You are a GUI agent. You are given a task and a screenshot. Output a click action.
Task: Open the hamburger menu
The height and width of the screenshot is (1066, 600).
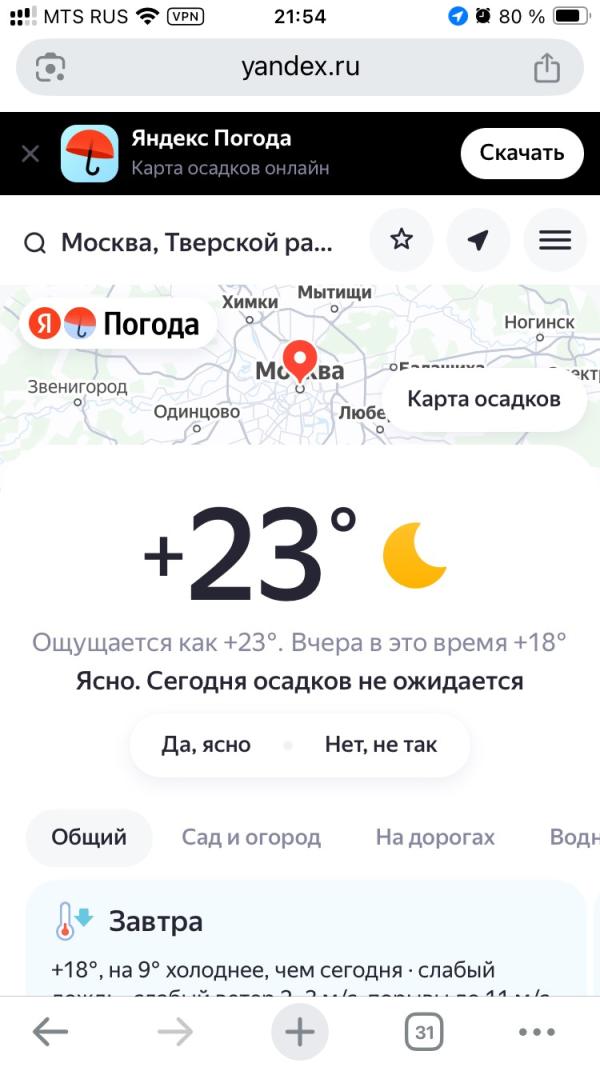tap(555, 240)
